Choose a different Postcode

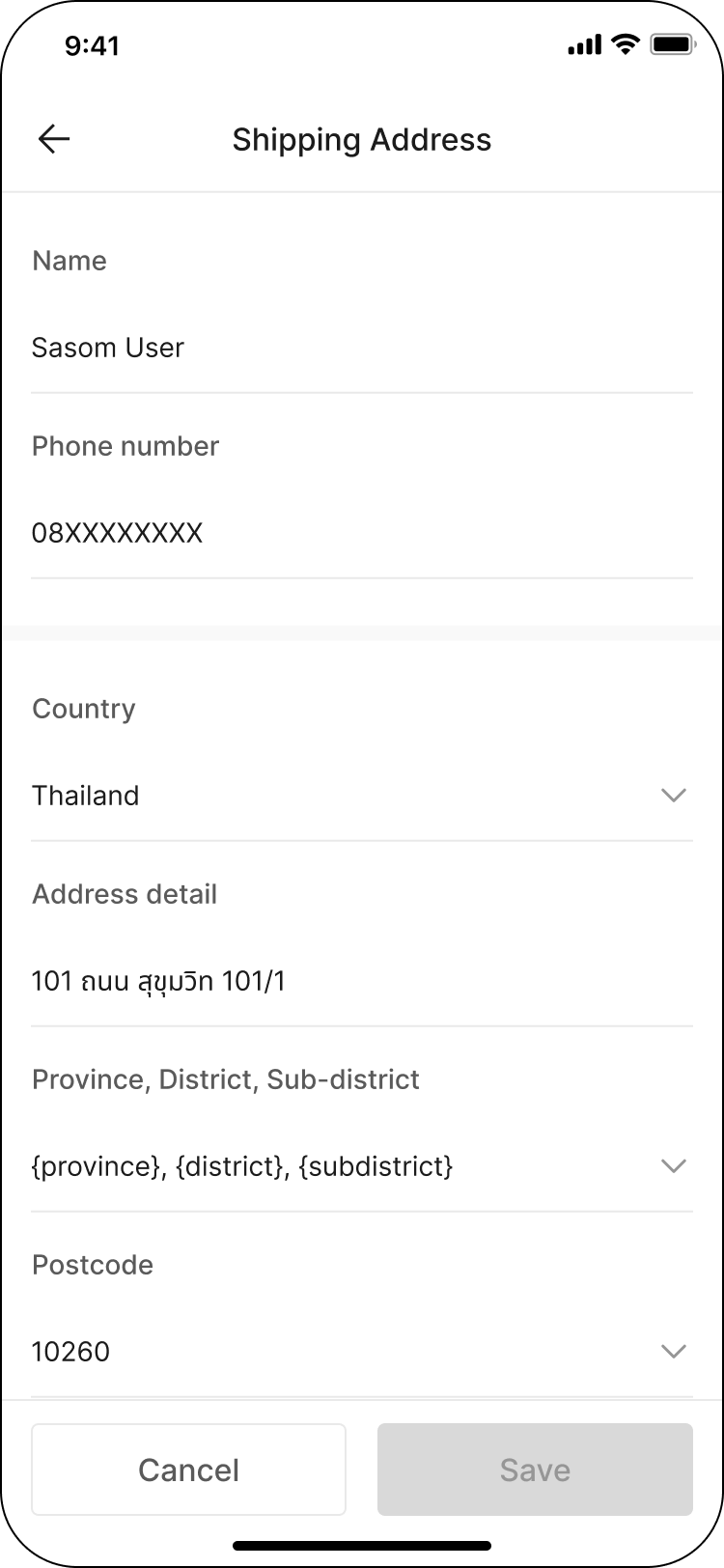click(x=361, y=1352)
